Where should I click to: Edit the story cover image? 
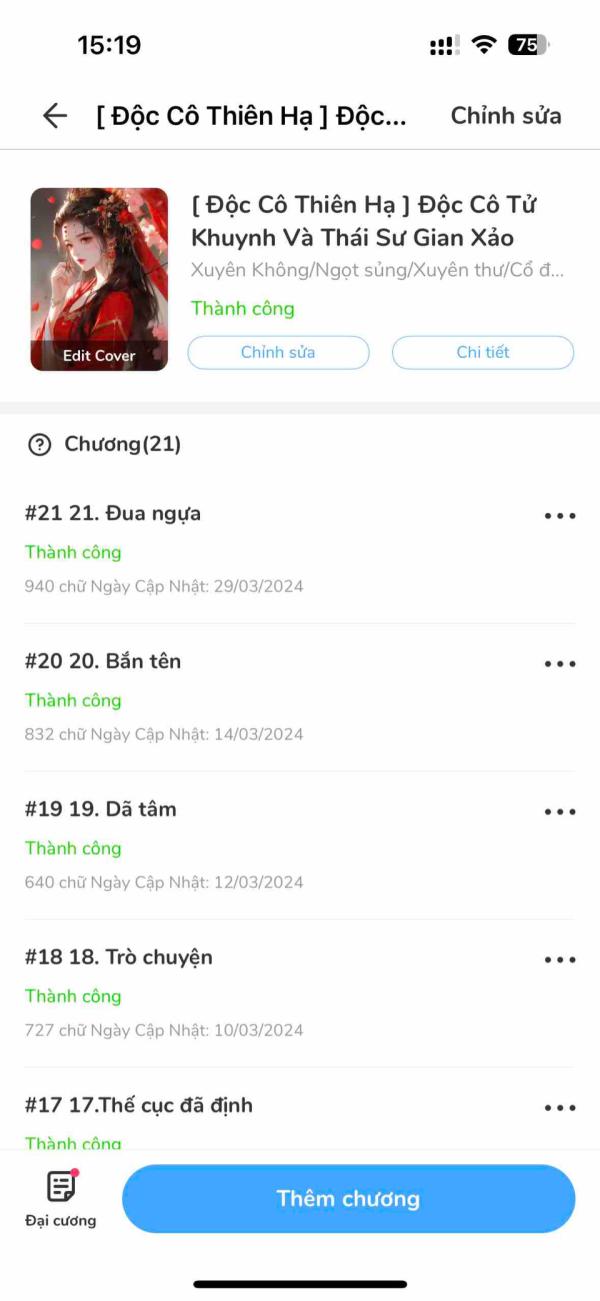pyautogui.click(x=99, y=280)
